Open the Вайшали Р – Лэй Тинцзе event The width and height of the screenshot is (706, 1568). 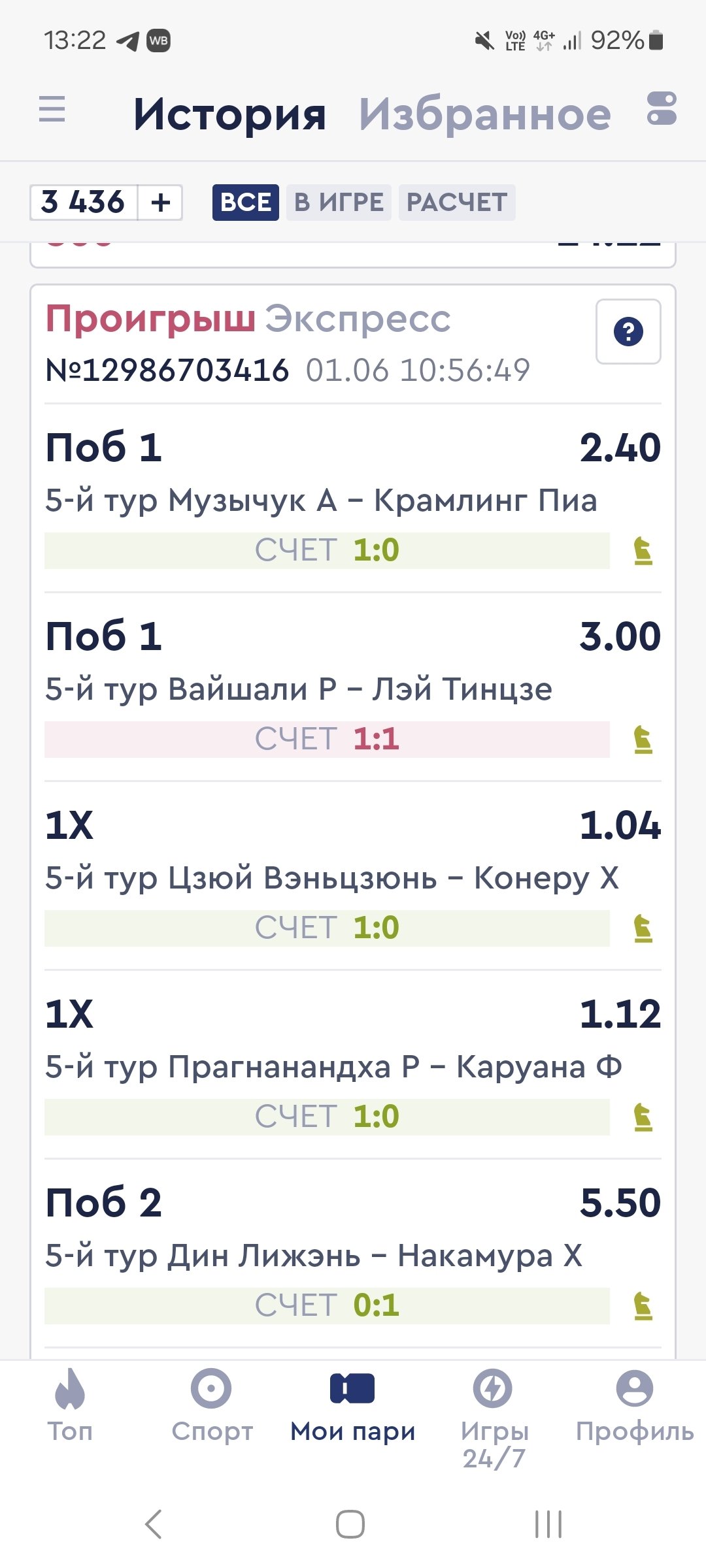coord(298,689)
